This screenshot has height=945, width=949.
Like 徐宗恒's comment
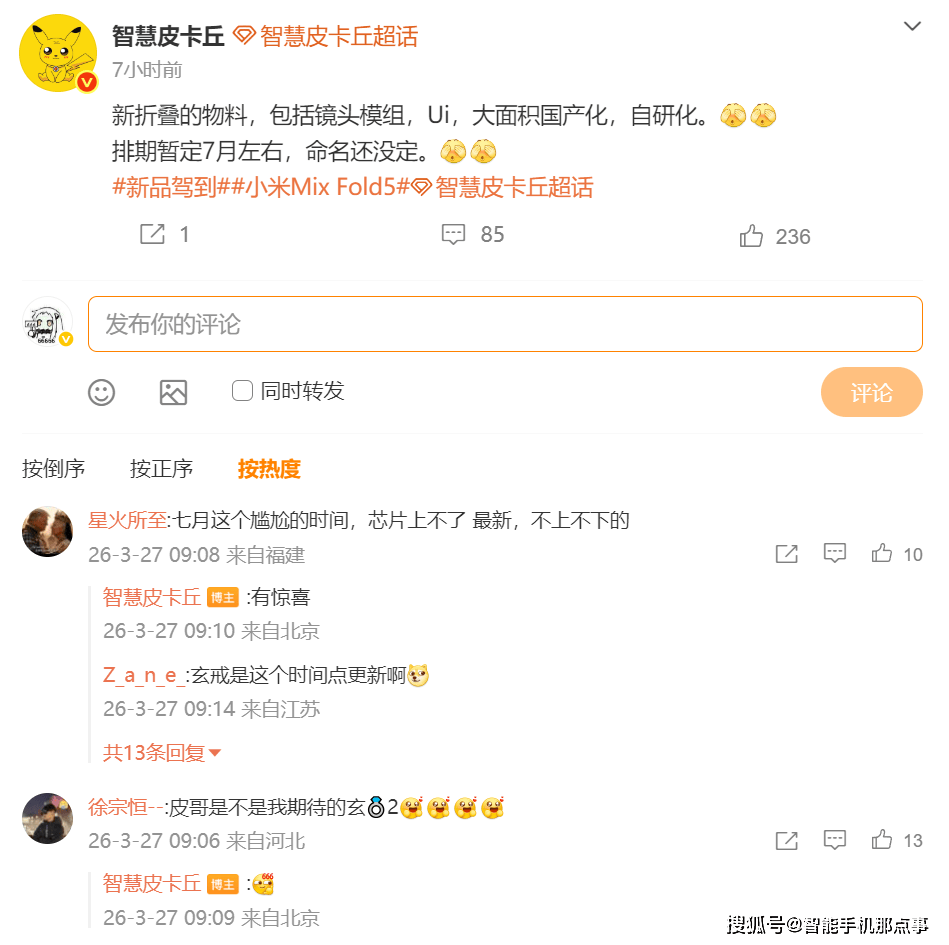[x=882, y=840]
